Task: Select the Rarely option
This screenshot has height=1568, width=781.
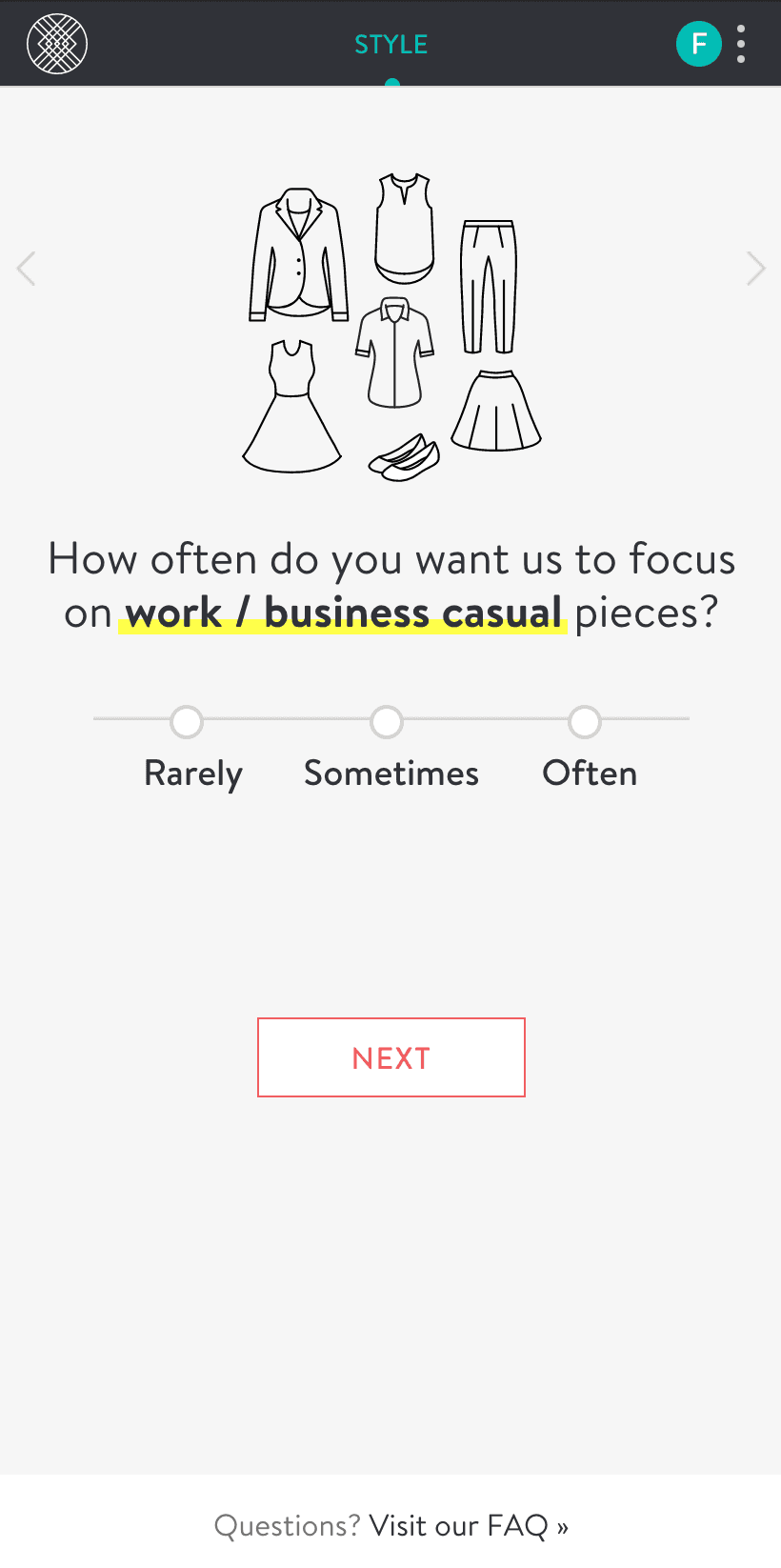Action: click(187, 722)
